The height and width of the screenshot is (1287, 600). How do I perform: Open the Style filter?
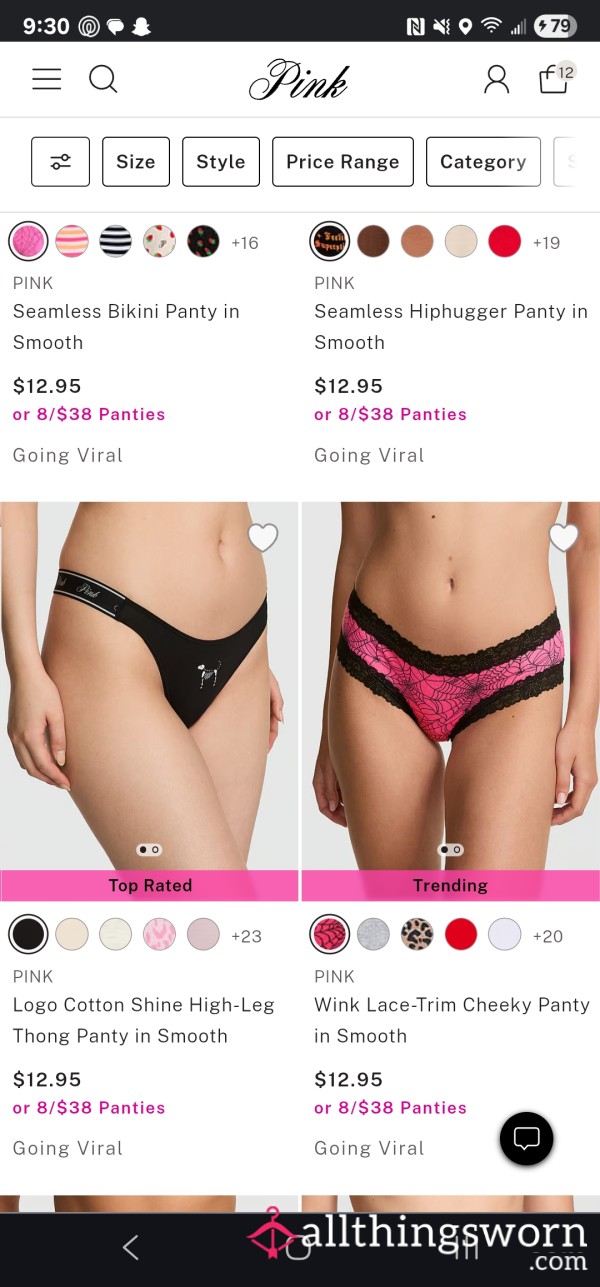(x=221, y=162)
